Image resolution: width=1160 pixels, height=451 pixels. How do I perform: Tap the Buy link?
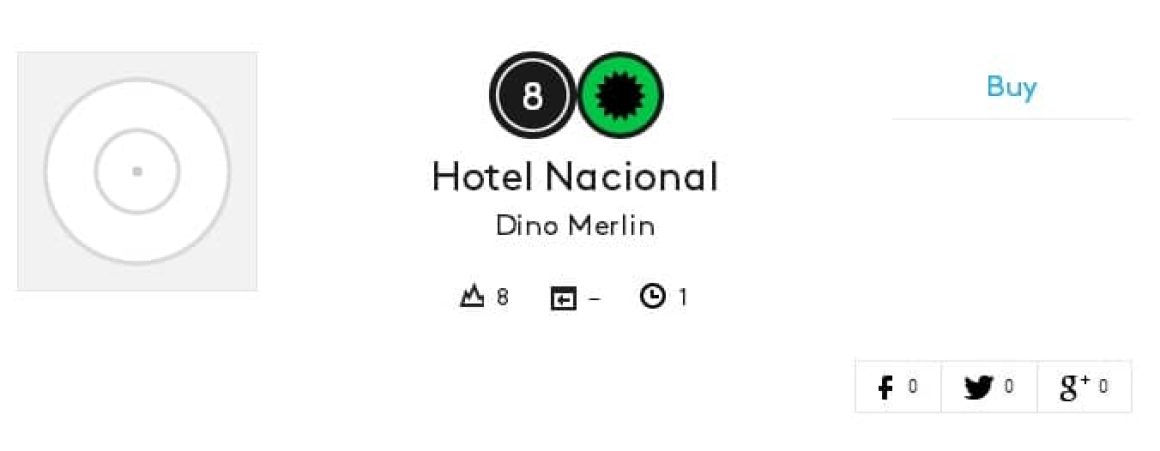(x=1011, y=87)
